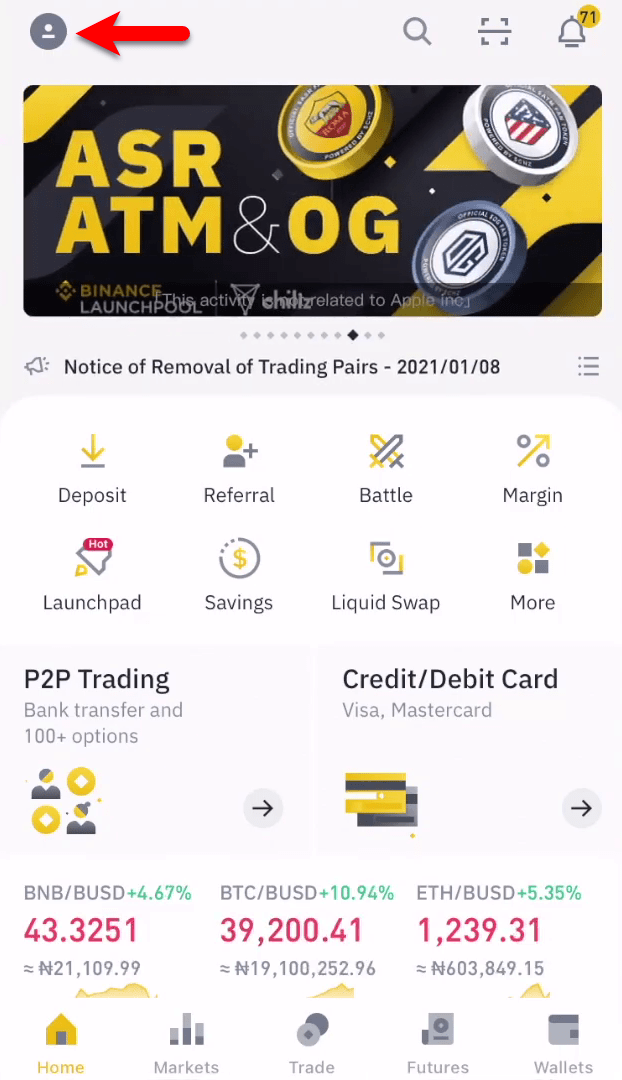Open Margin trading shortcut
Image resolution: width=622 pixels, height=1080 pixels.
click(x=532, y=470)
